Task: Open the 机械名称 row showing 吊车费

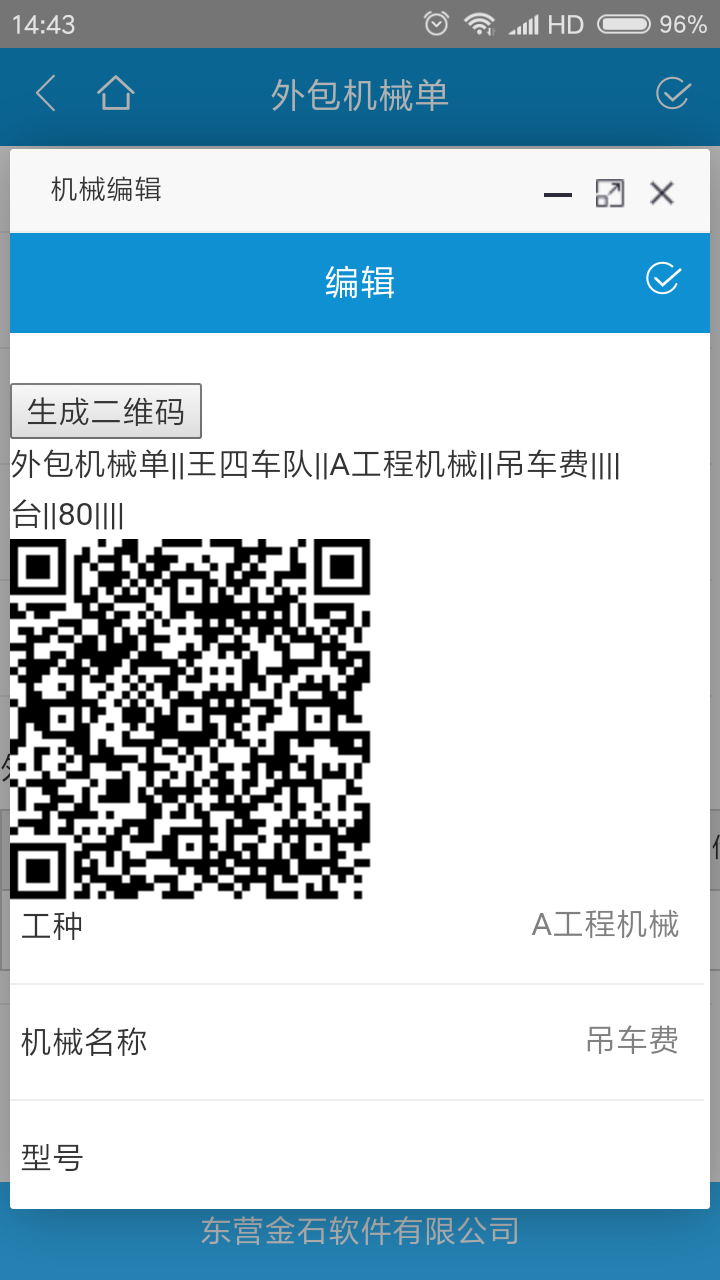Action: pyautogui.click(x=360, y=1042)
